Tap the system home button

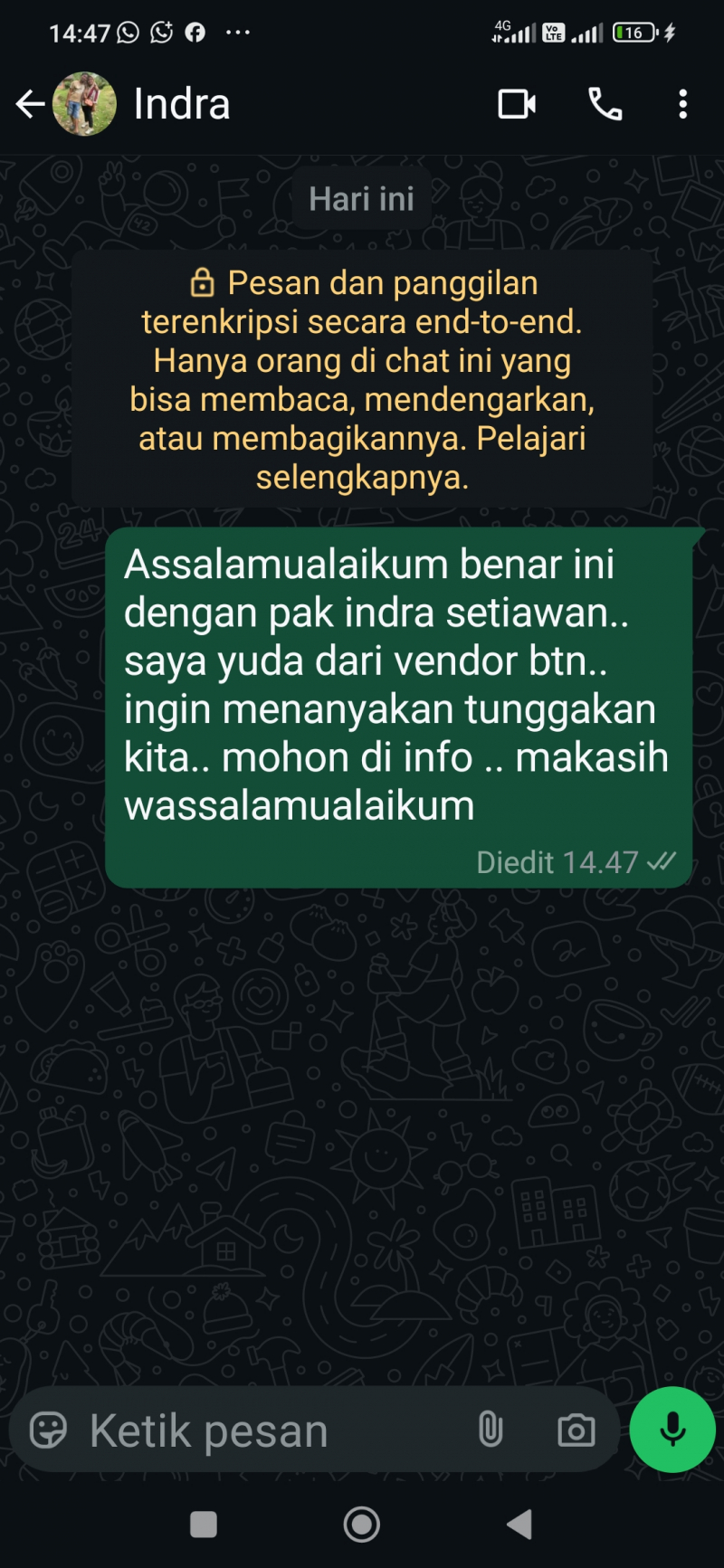362,1525
